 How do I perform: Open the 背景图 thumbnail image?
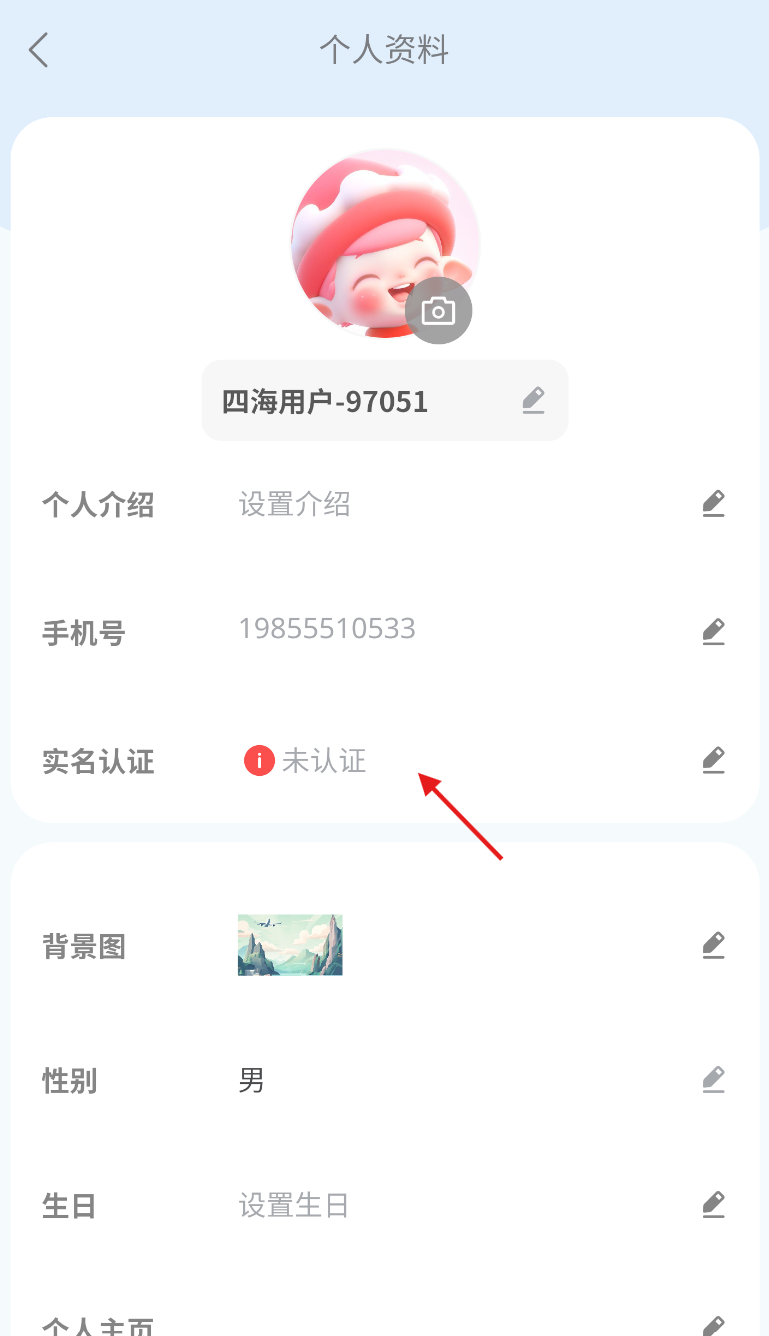pyautogui.click(x=290, y=945)
